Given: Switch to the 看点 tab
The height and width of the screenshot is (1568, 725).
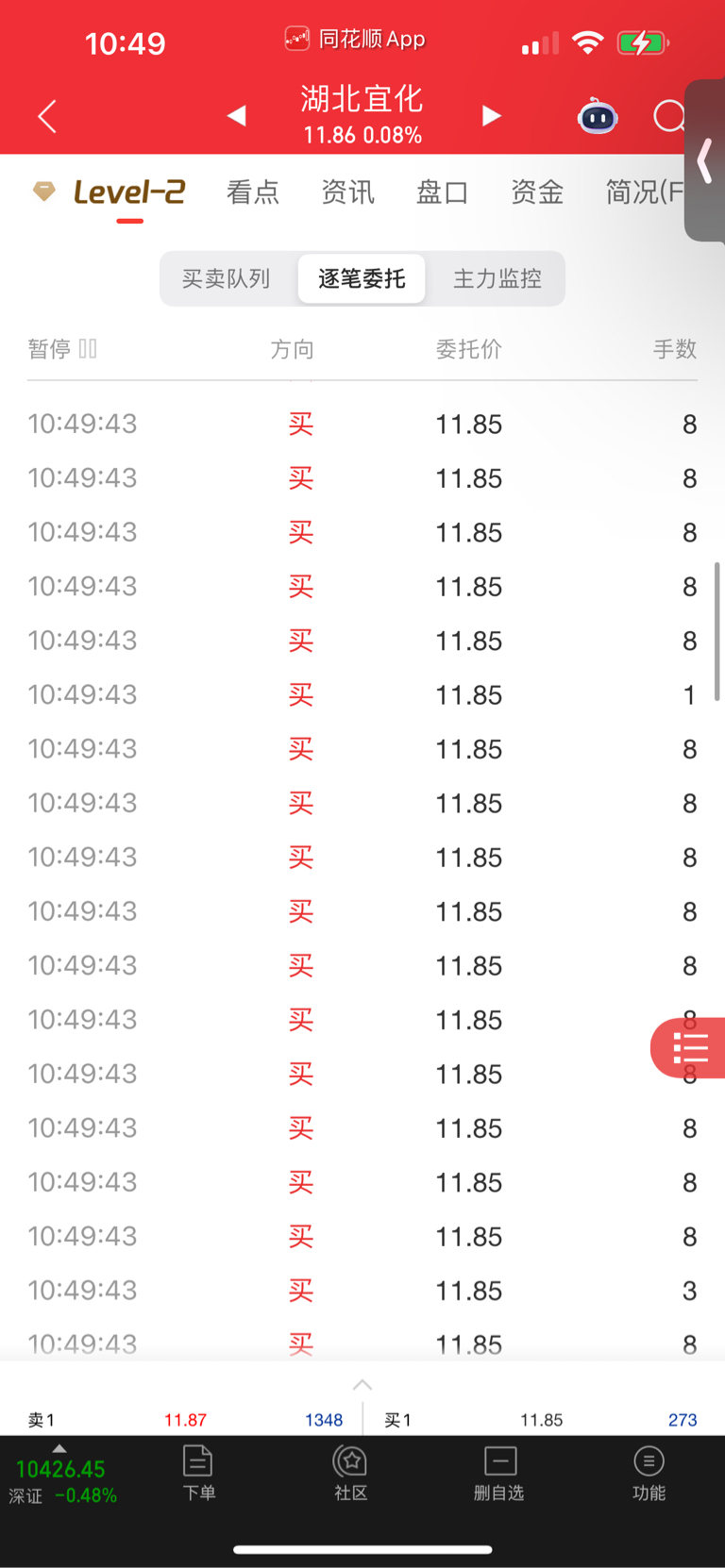Looking at the screenshot, I should [253, 192].
